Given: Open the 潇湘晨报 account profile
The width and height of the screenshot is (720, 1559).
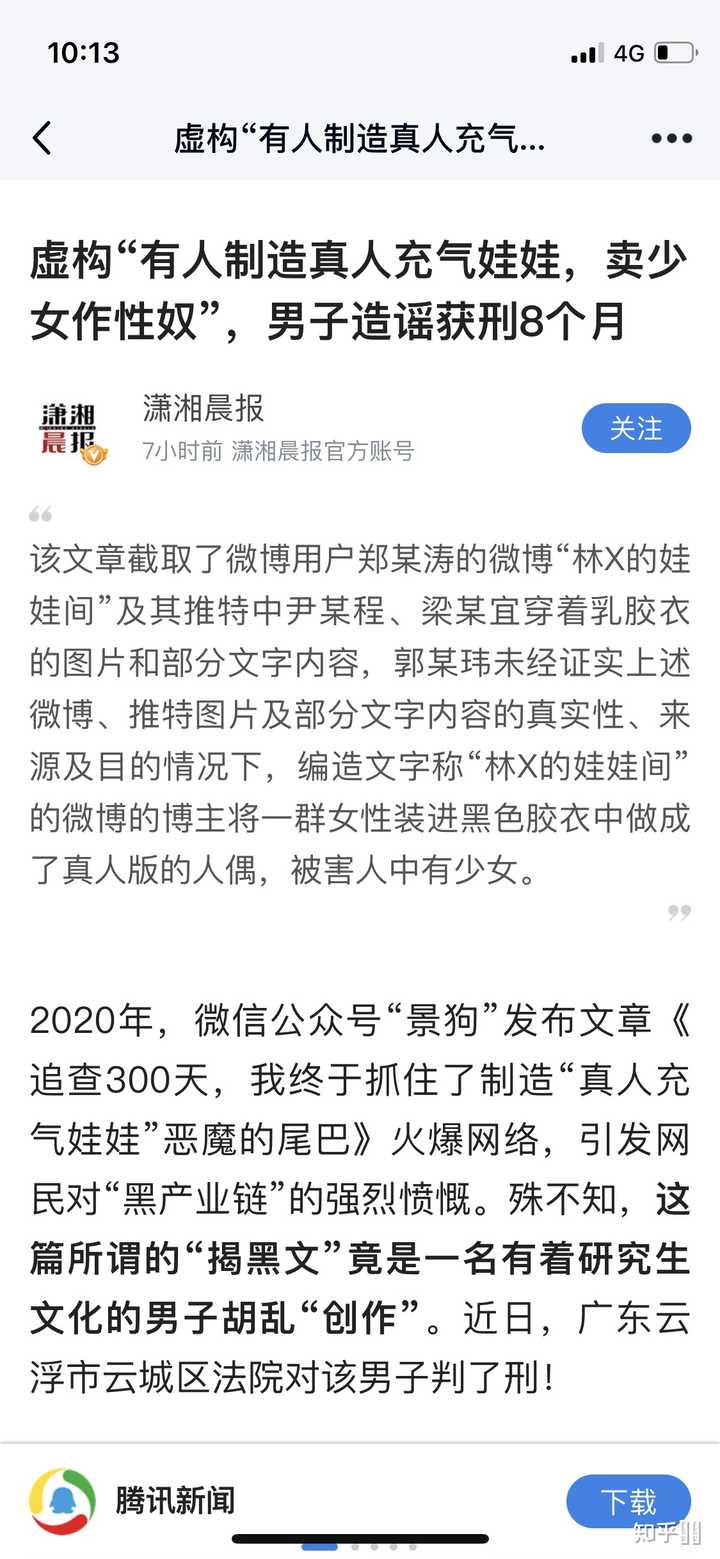Looking at the screenshot, I should [x=204, y=408].
